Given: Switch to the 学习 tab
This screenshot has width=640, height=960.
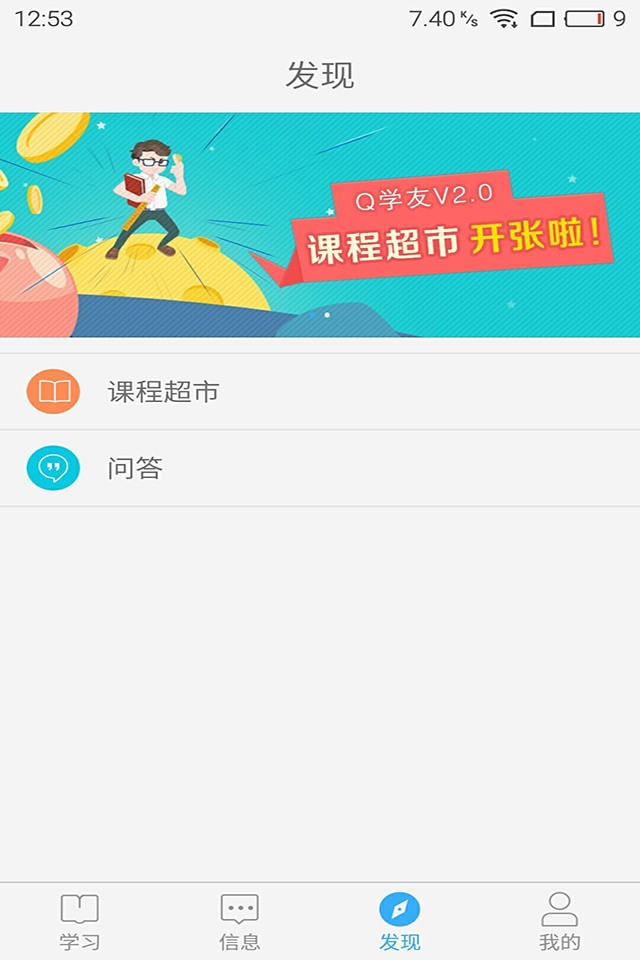Looking at the screenshot, I should tap(80, 922).
